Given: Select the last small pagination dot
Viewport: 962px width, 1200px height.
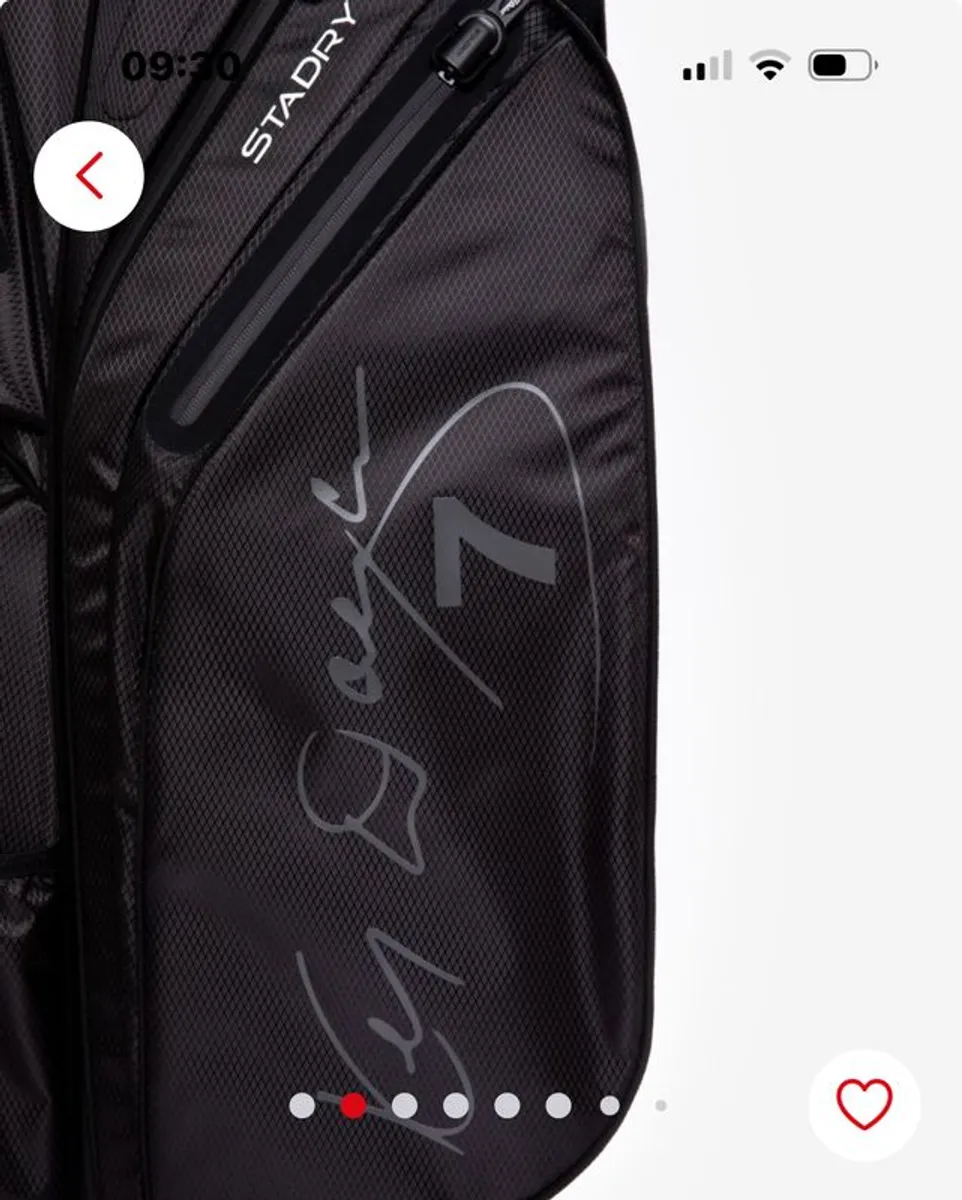Looking at the screenshot, I should click(x=660, y=1105).
